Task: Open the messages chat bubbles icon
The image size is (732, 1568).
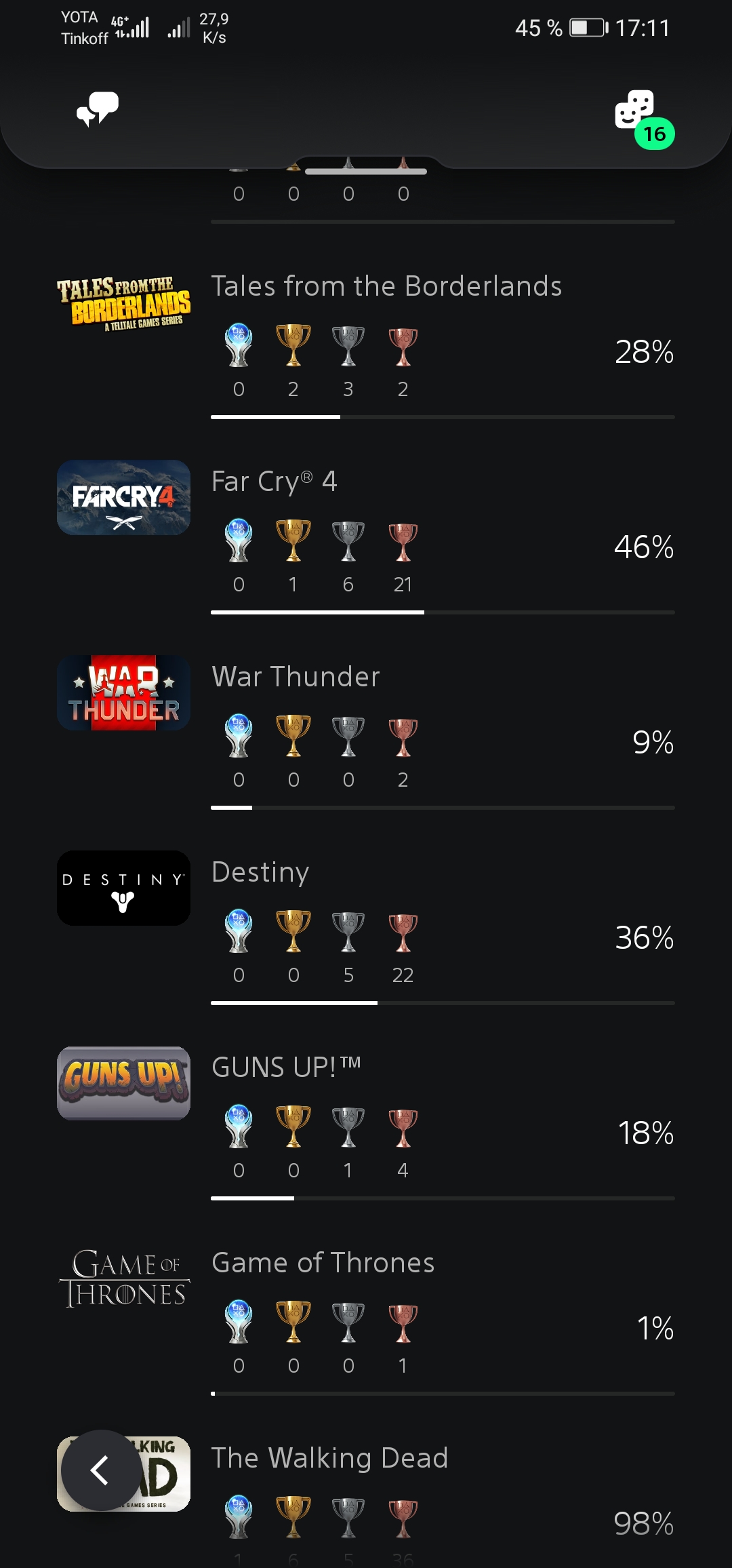Action: [98, 109]
